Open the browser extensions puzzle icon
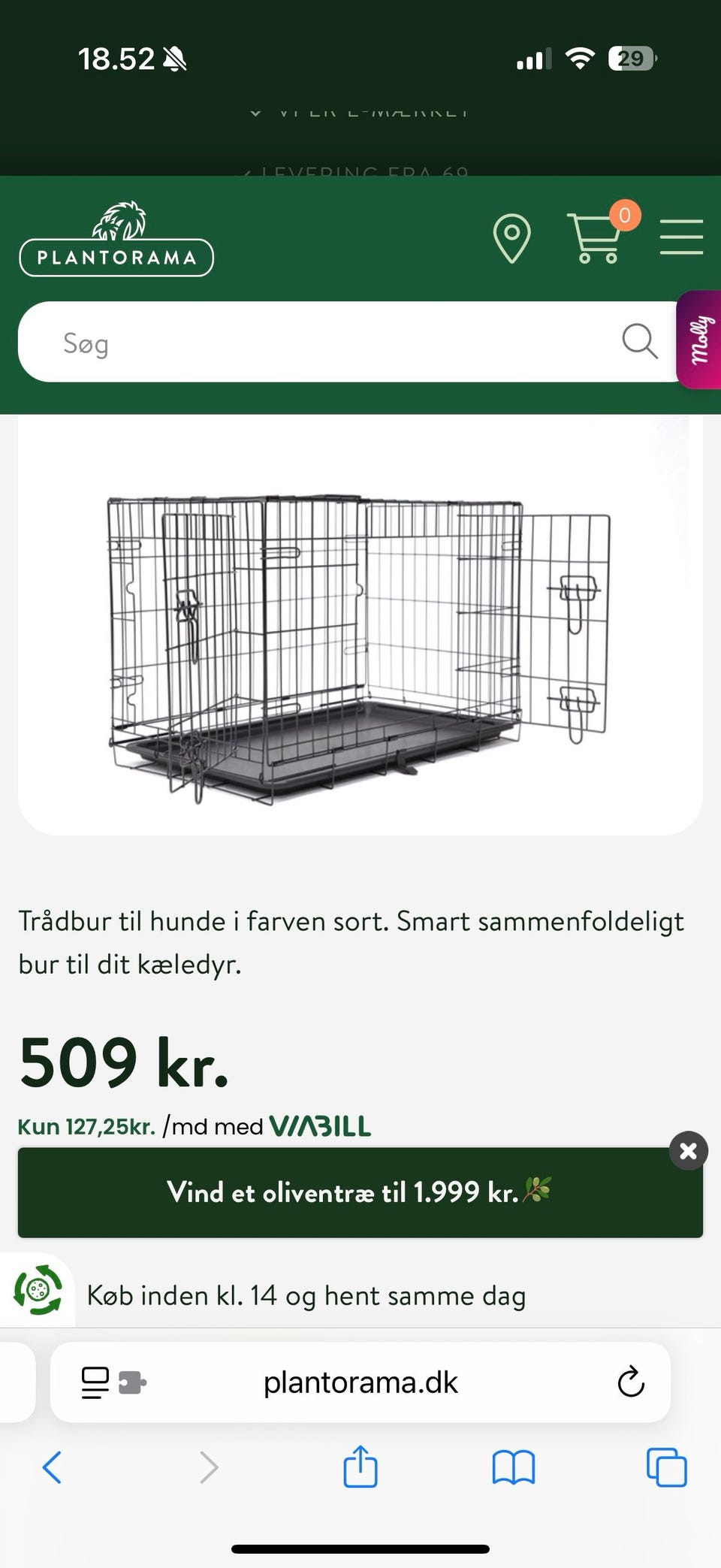This screenshot has width=721, height=1568. (129, 1382)
